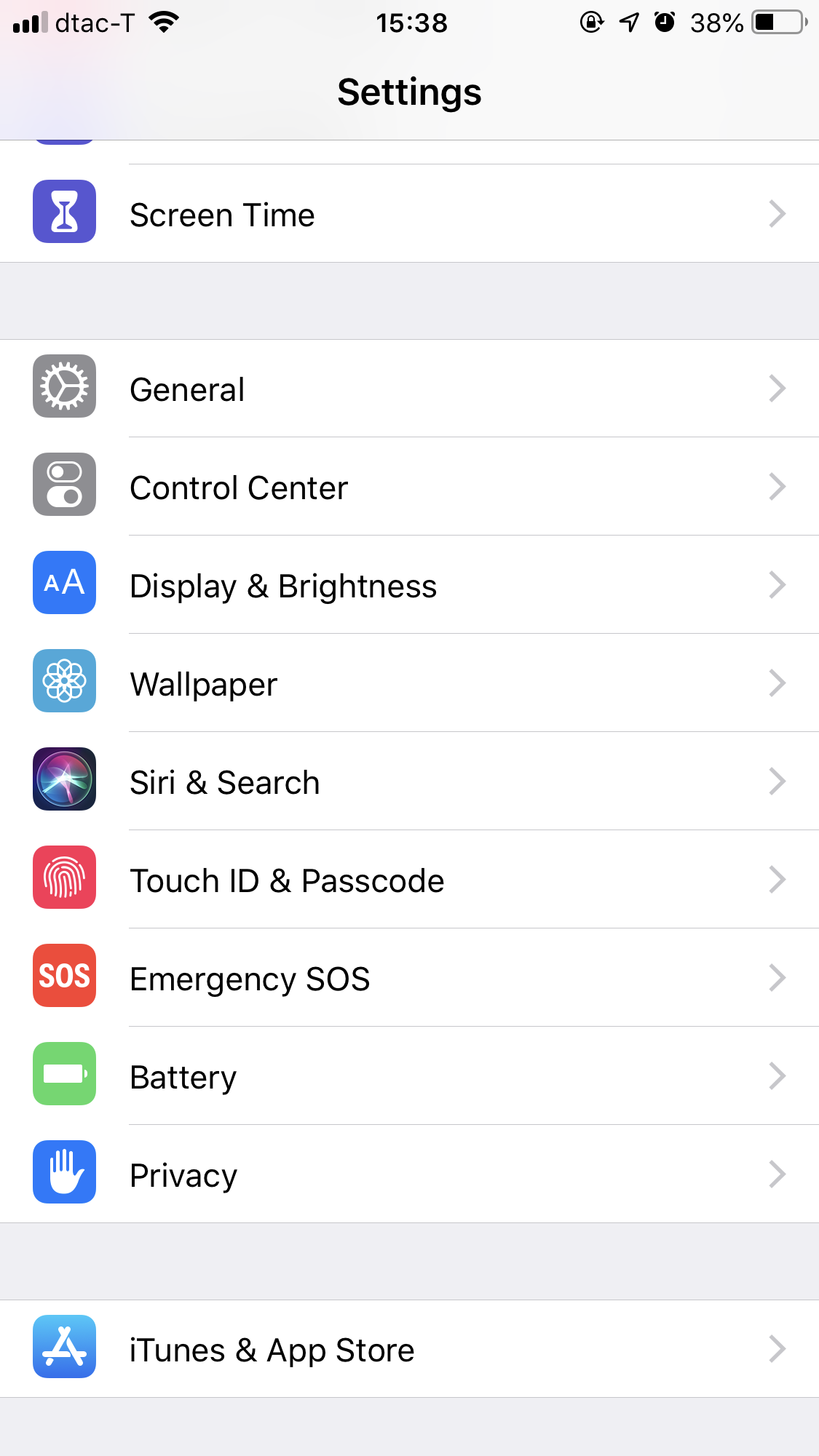Open Display & Brightness
The width and height of the screenshot is (819, 1456).
pos(409,586)
